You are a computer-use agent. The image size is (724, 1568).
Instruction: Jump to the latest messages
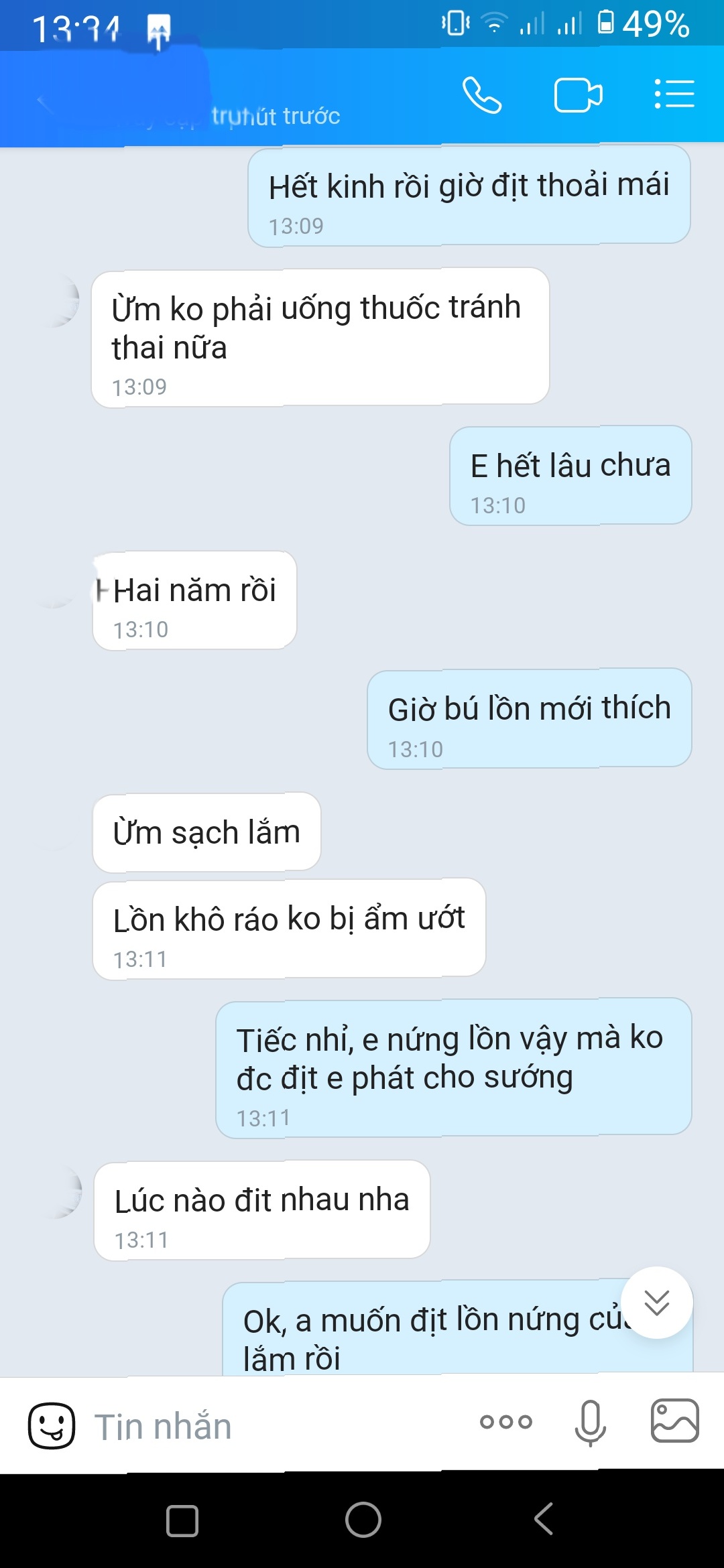[x=656, y=1303]
